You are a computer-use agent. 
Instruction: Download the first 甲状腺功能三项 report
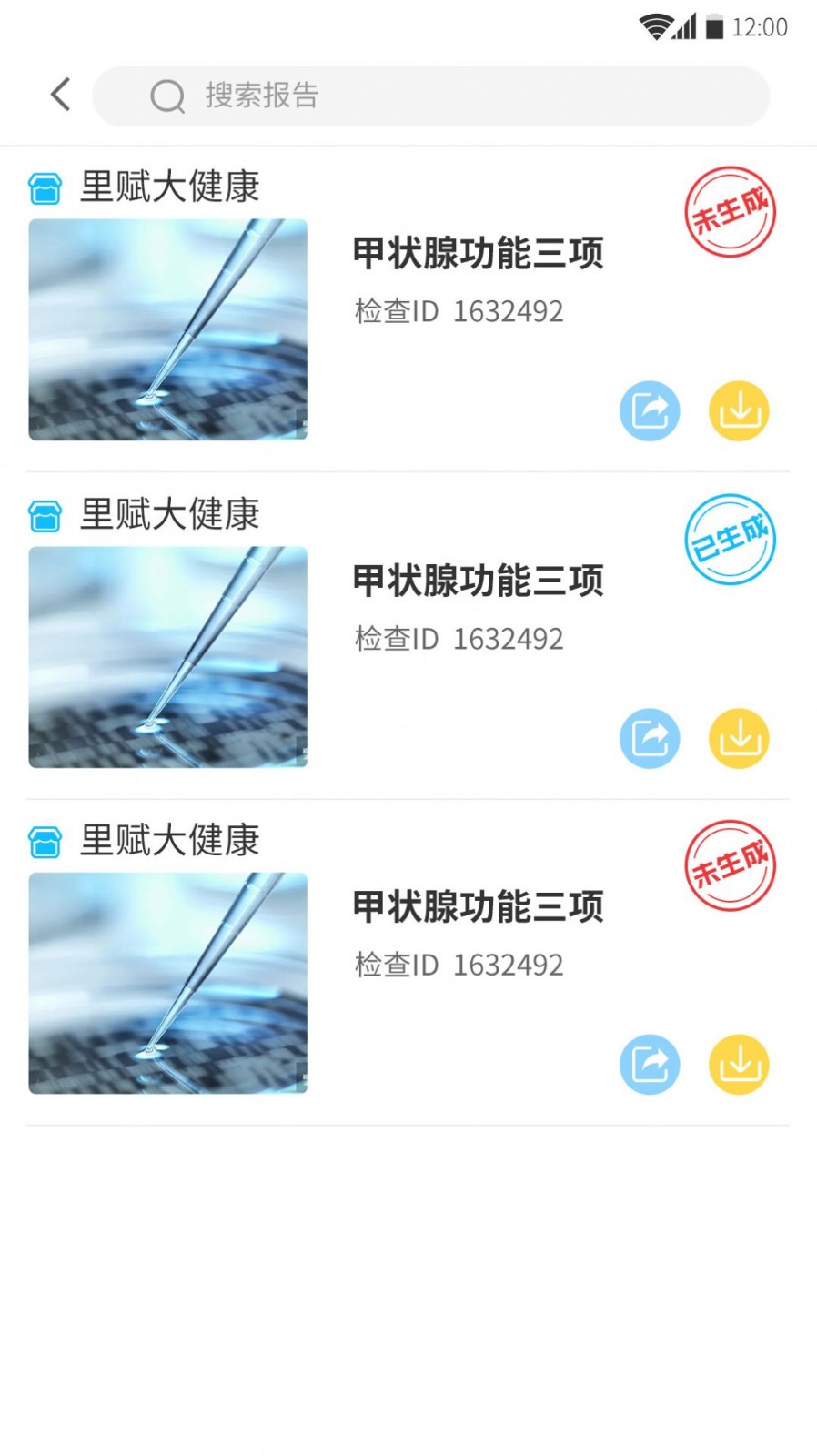(738, 411)
